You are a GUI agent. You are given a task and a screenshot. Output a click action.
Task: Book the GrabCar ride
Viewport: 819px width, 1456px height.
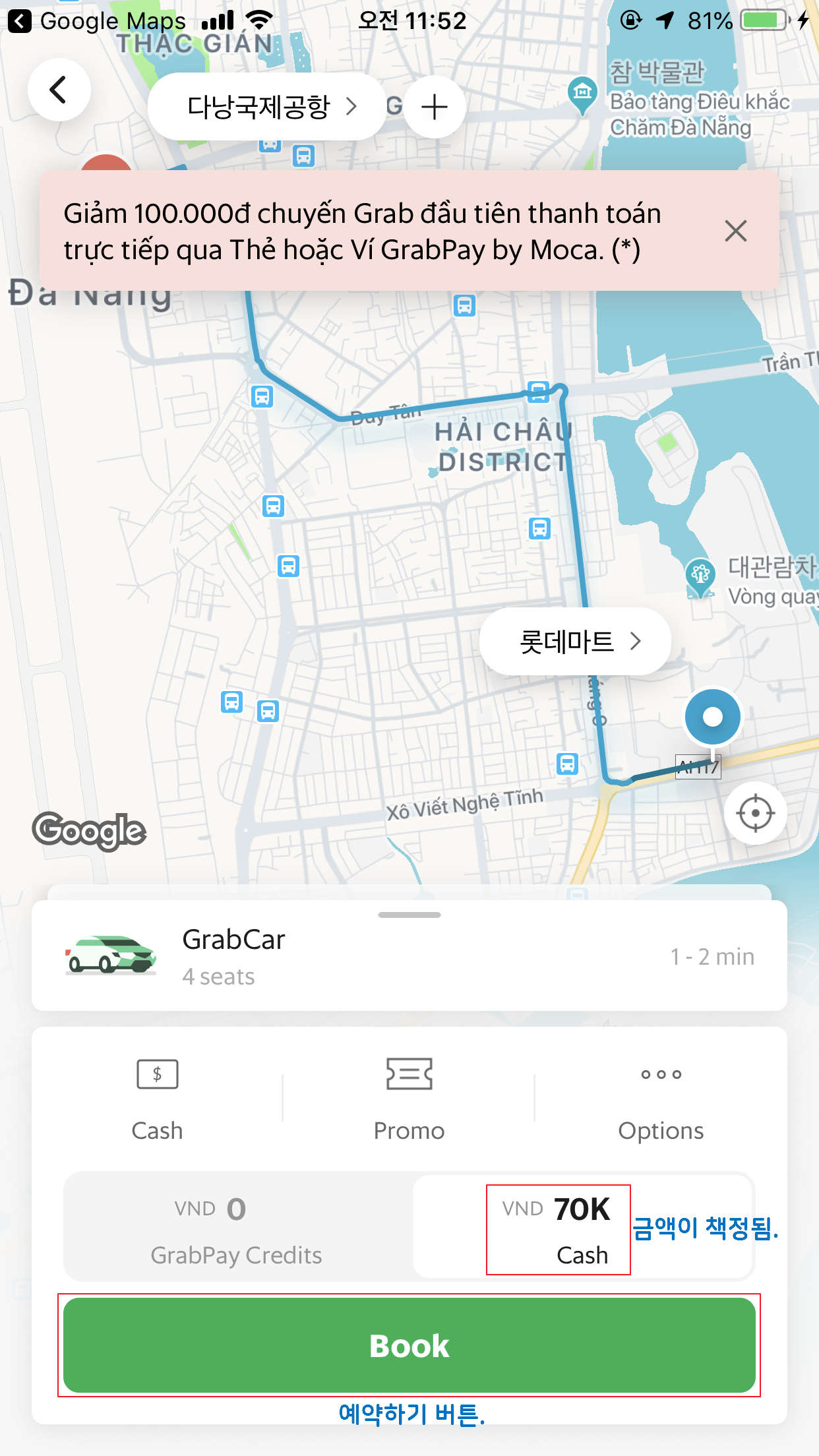(409, 1345)
